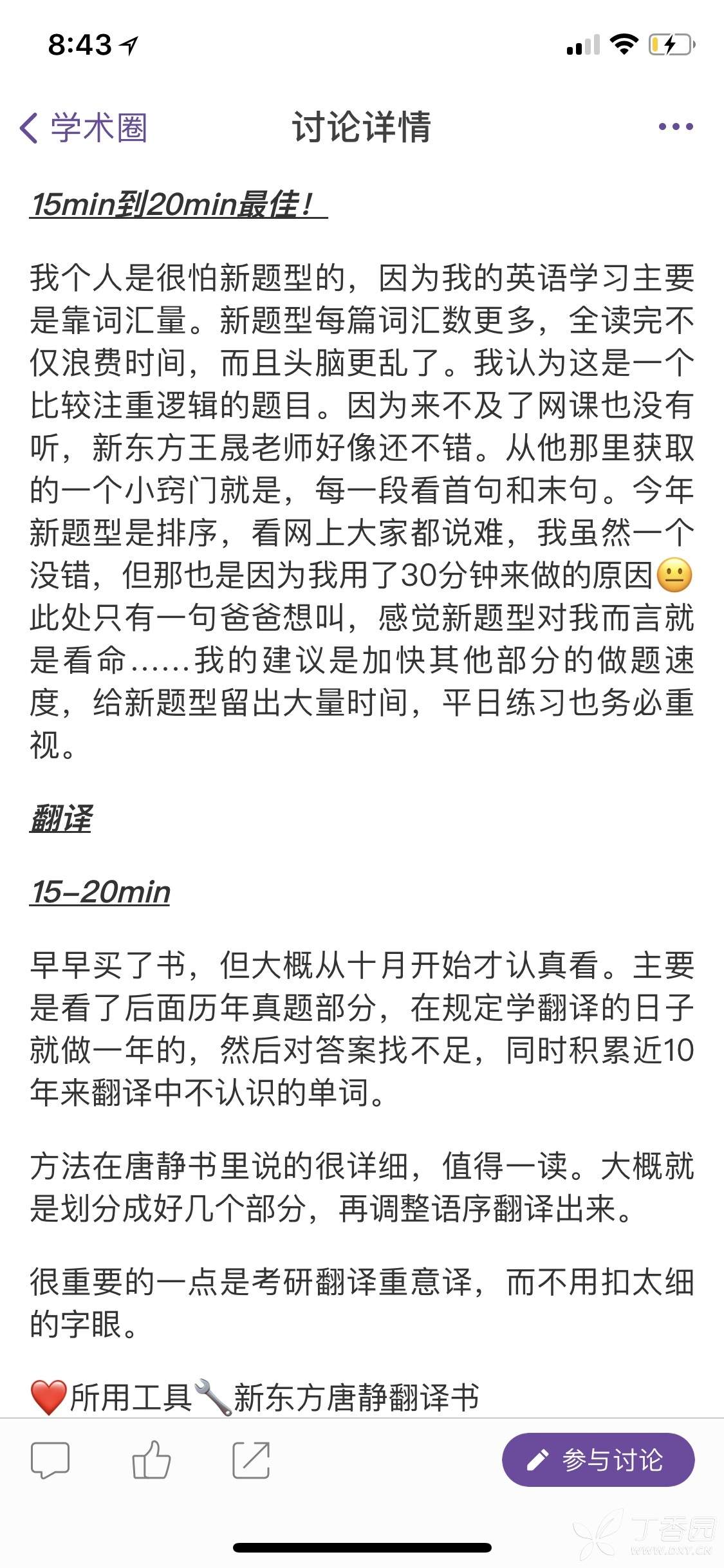Viewport: 724px width, 1568px height.
Task: Go back to 学术圈
Action: pos(84,127)
